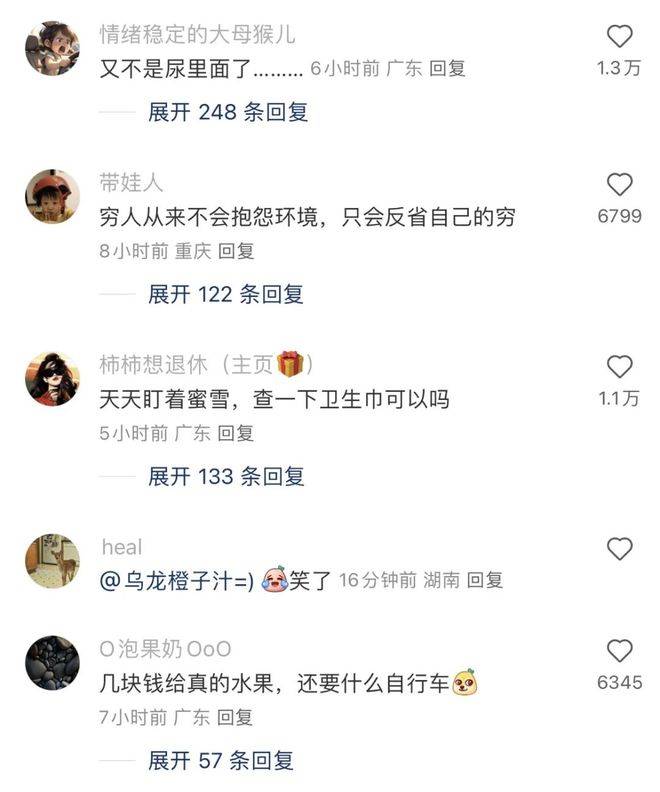Open 带娃人's profile avatar
Screen dimensions: 660x792
click(52, 196)
